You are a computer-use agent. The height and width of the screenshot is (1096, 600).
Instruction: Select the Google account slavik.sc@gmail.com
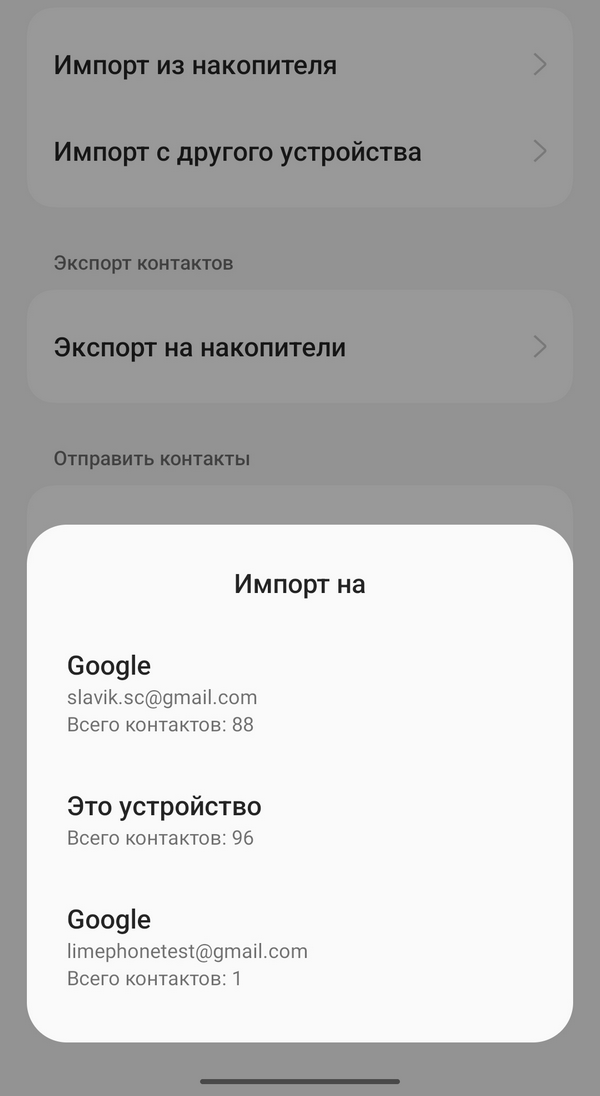tap(299, 694)
